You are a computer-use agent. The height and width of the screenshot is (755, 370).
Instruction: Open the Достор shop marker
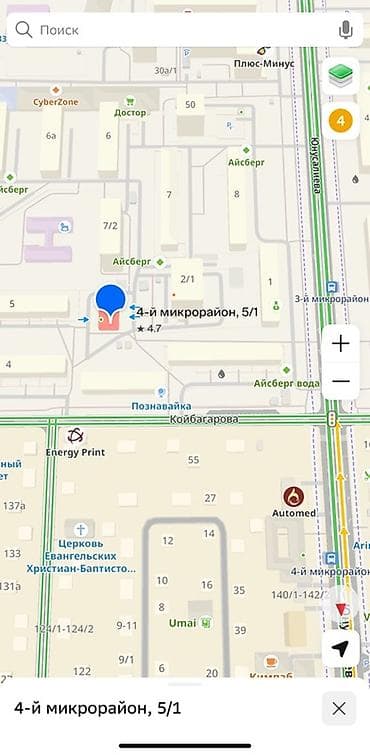(x=130, y=102)
